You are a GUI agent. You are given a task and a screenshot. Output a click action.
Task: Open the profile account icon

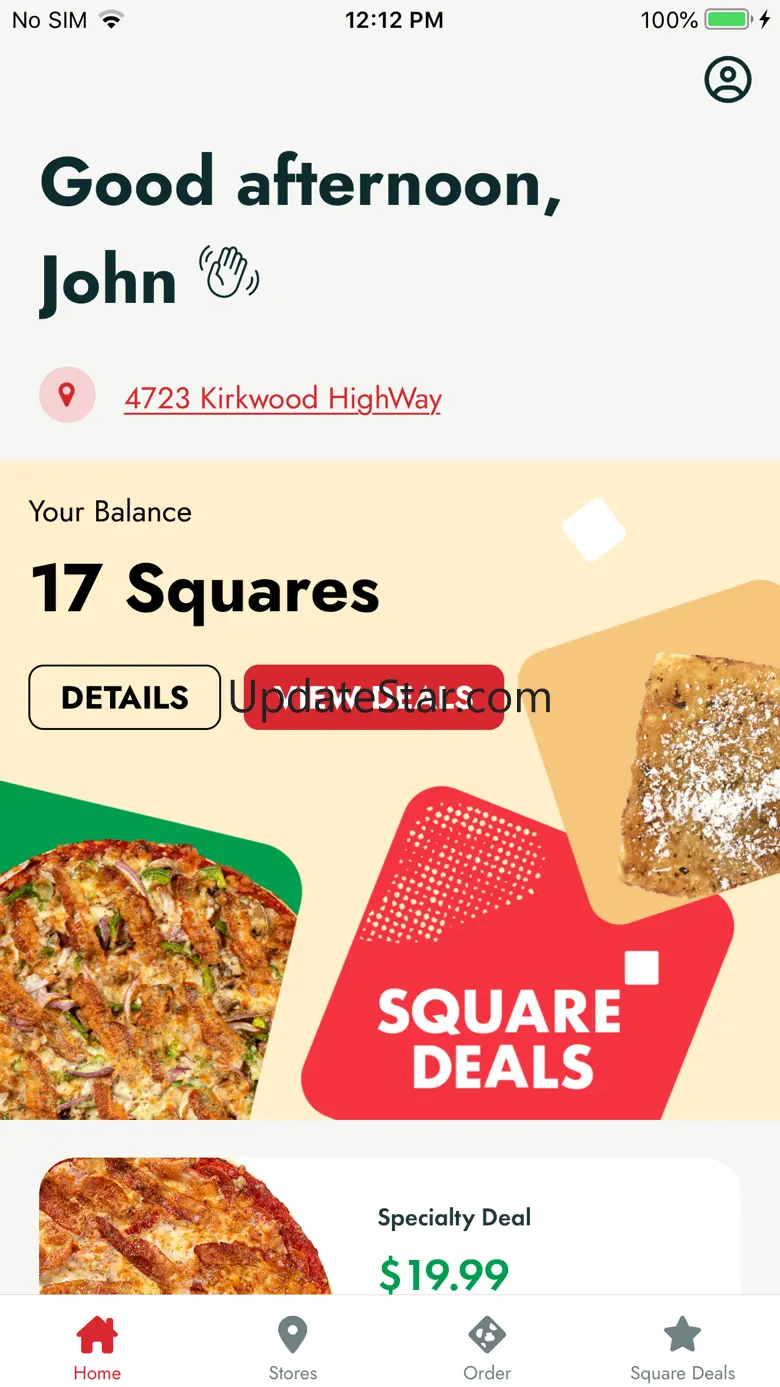tap(727, 80)
